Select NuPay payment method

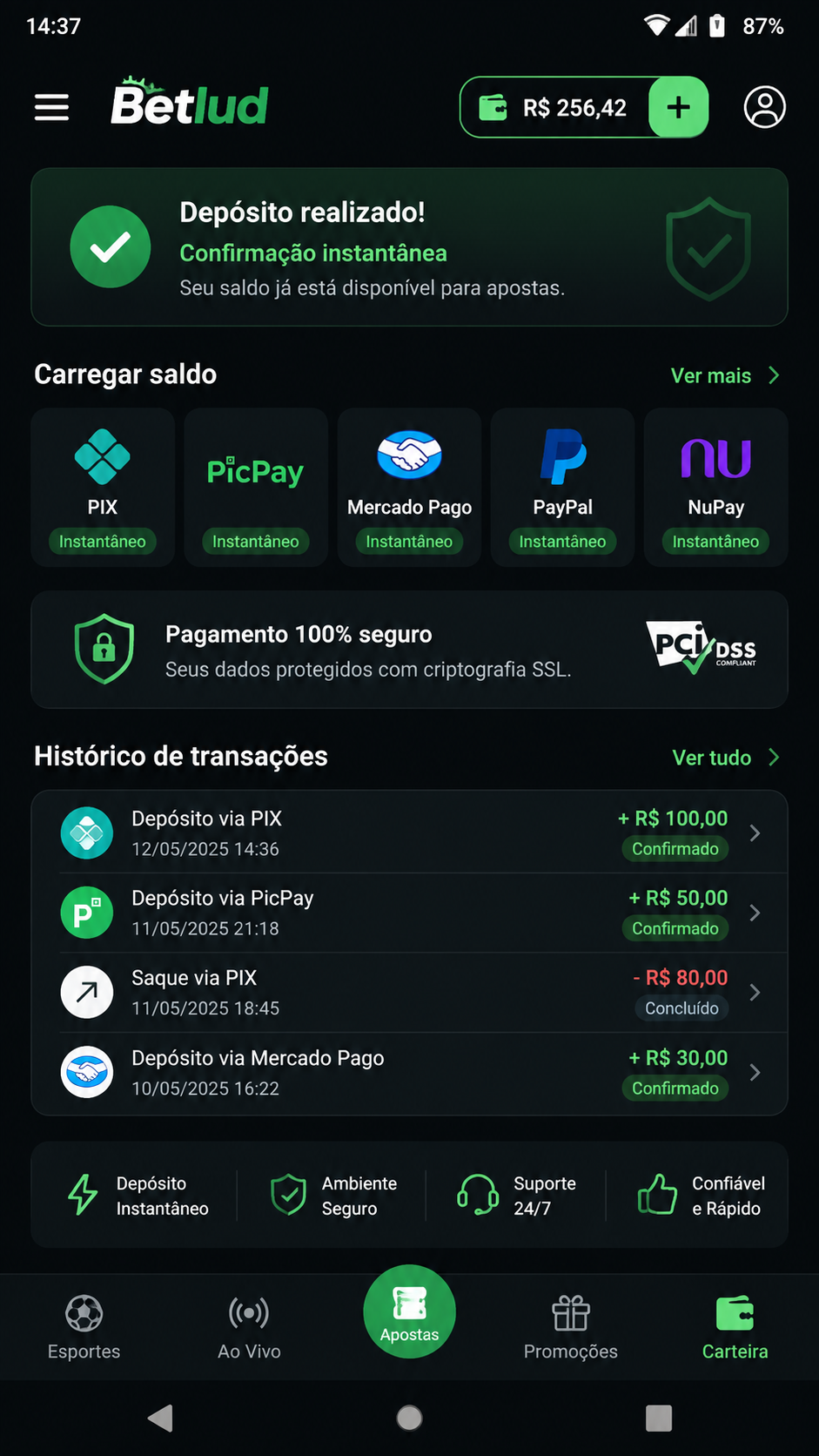tap(715, 488)
